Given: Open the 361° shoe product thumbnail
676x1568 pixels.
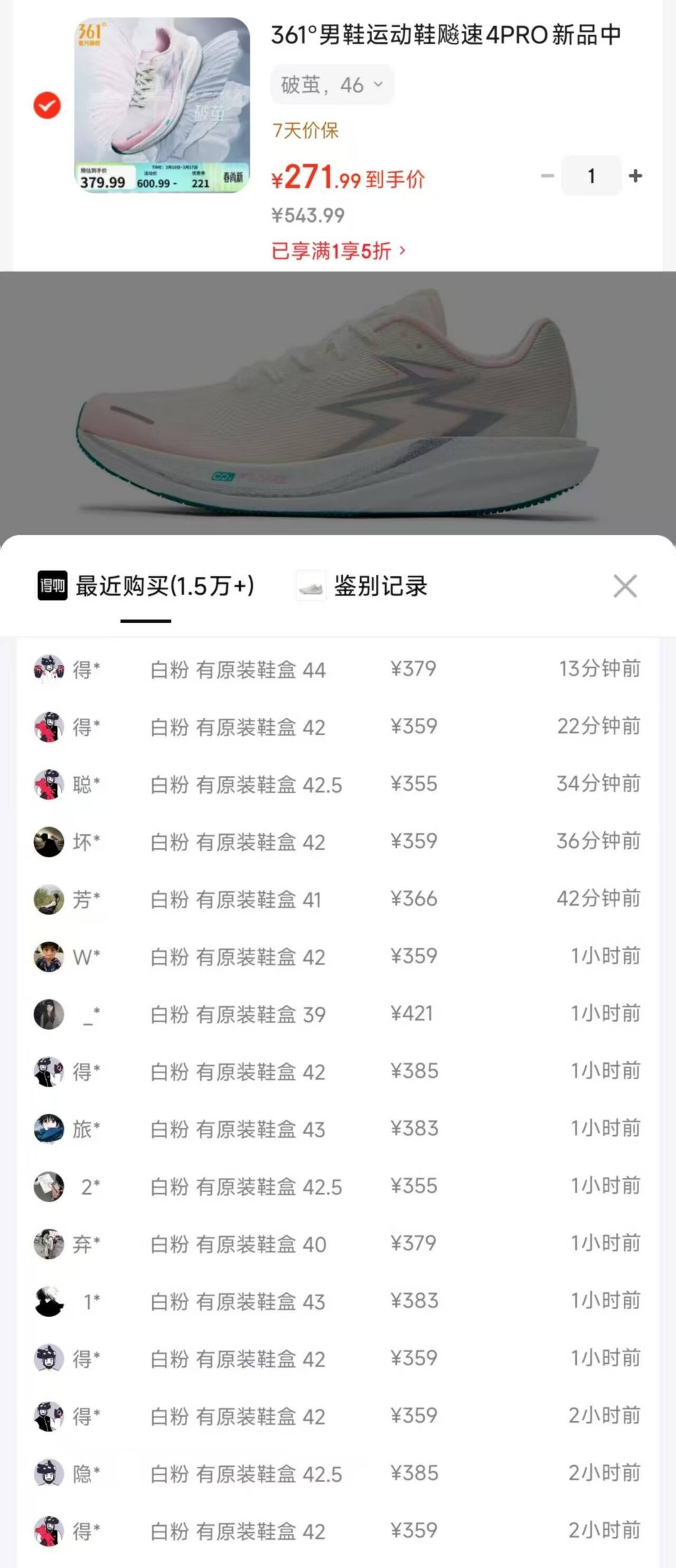Looking at the screenshot, I should coord(162,106).
